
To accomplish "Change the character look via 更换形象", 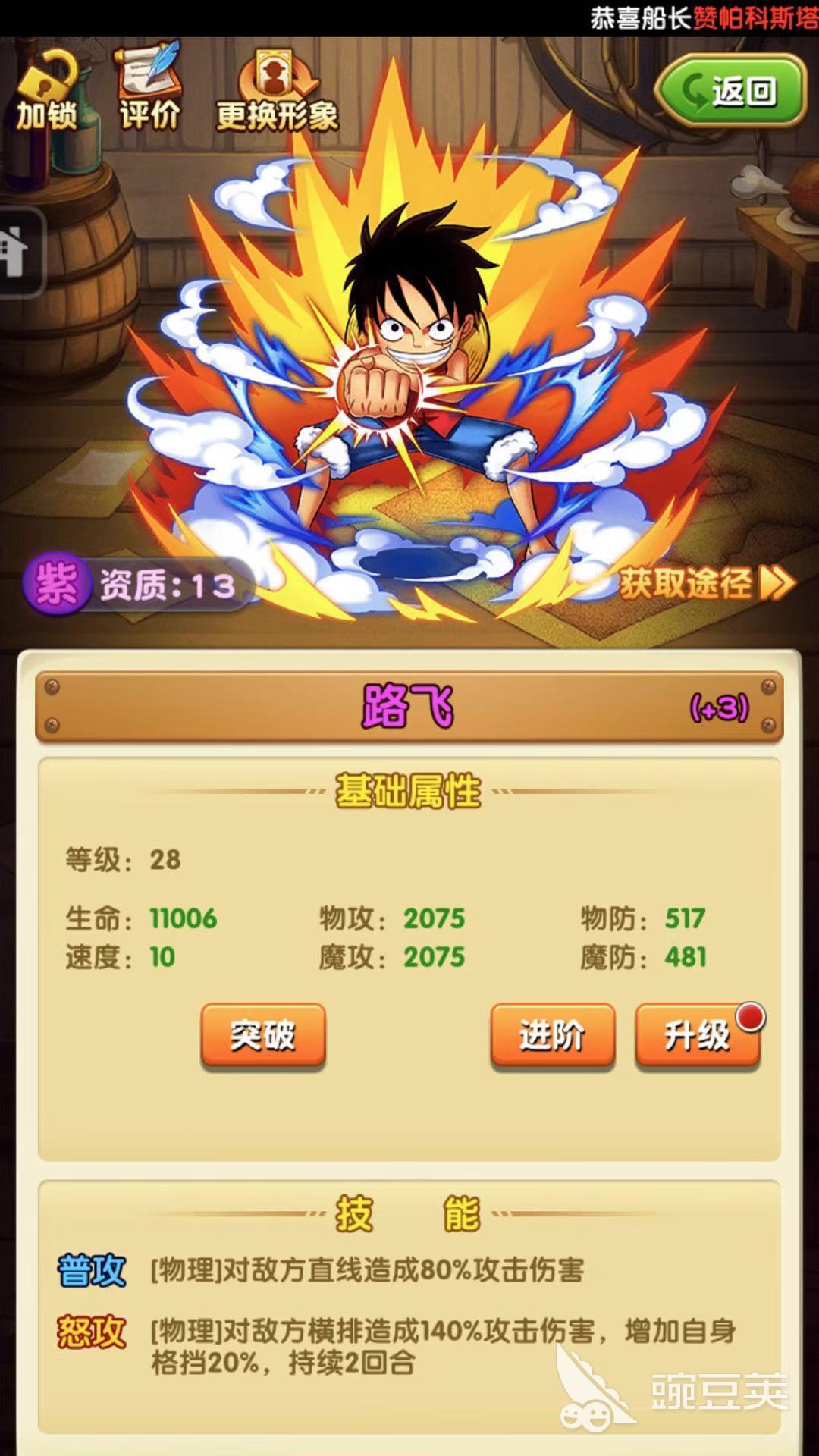I will tap(277, 93).
